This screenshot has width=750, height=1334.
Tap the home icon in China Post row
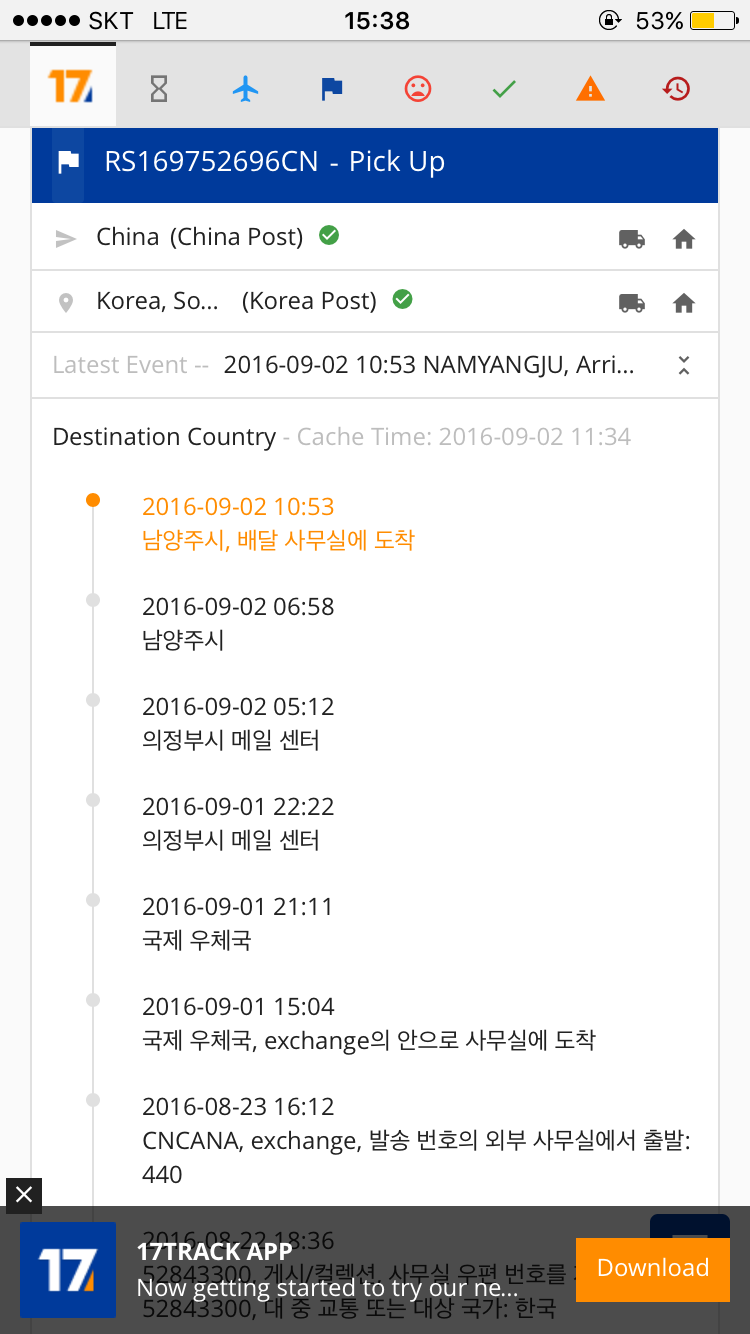pyautogui.click(x=684, y=239)
